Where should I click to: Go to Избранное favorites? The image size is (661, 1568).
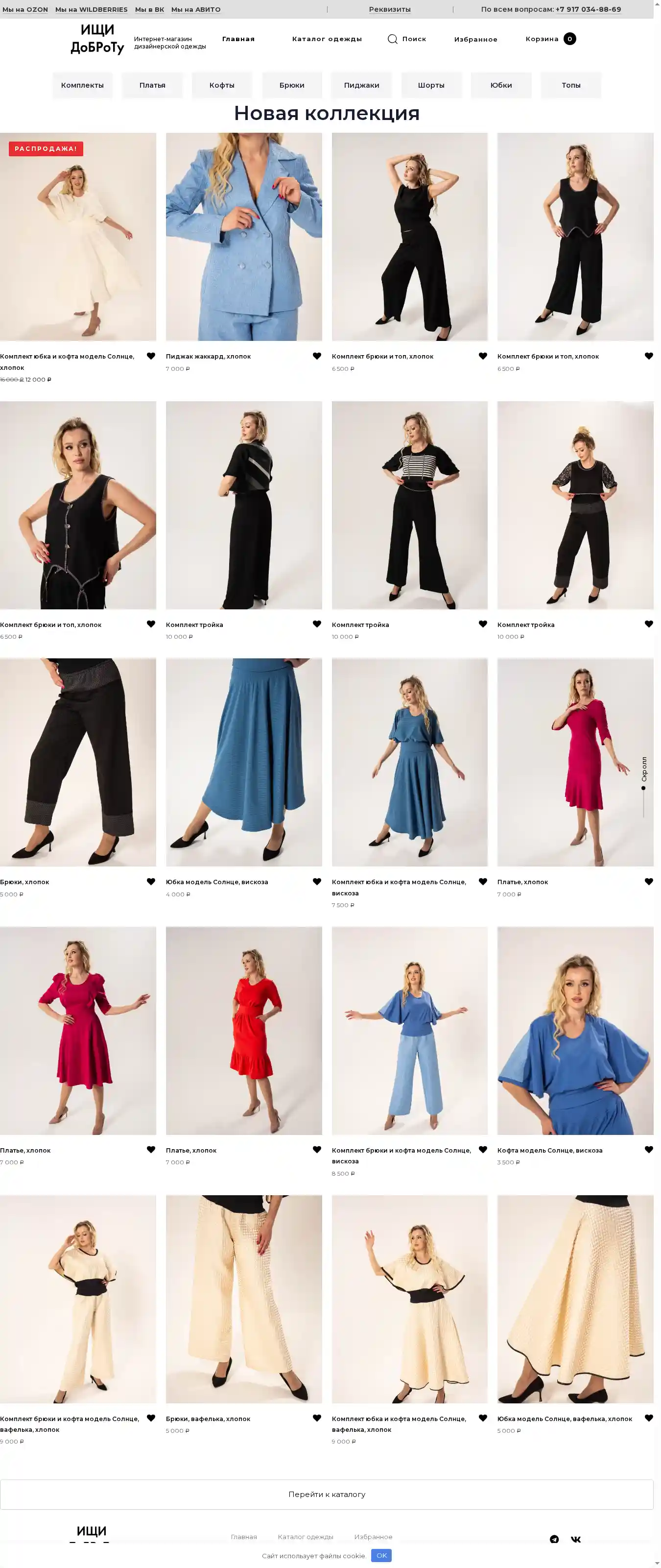click(x=475, y=40)
